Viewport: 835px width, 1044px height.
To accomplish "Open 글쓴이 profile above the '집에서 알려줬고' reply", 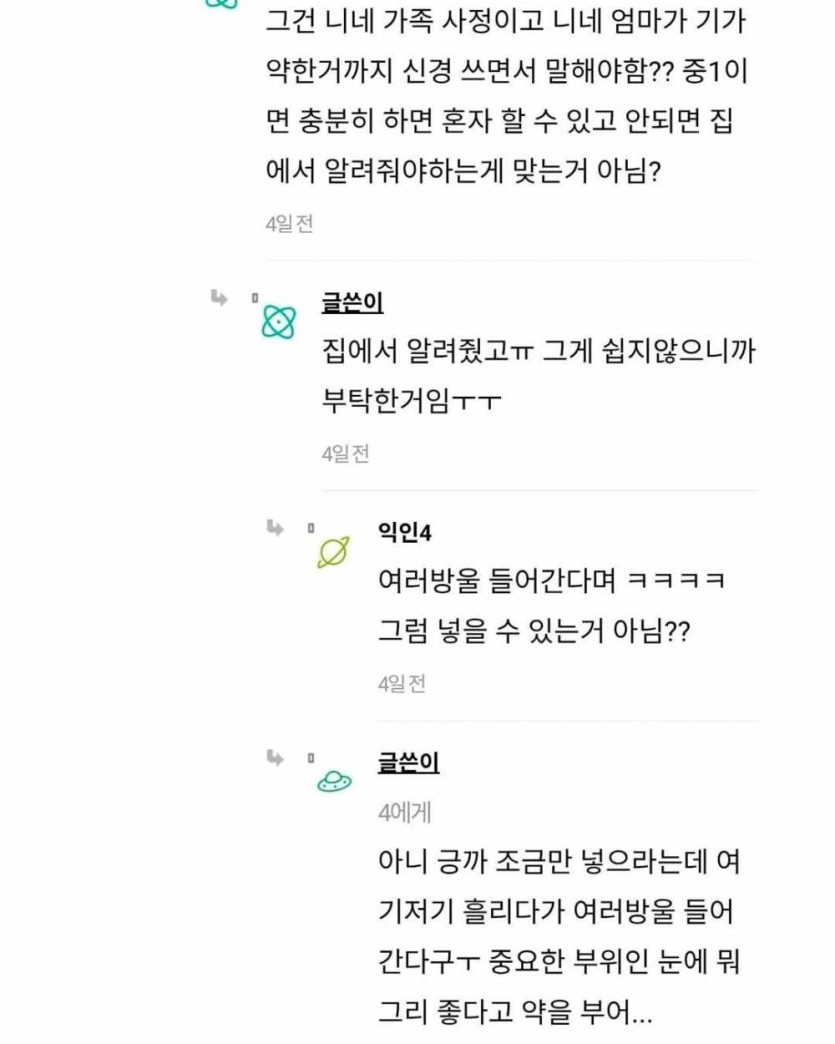I will (x=352, y=302).
